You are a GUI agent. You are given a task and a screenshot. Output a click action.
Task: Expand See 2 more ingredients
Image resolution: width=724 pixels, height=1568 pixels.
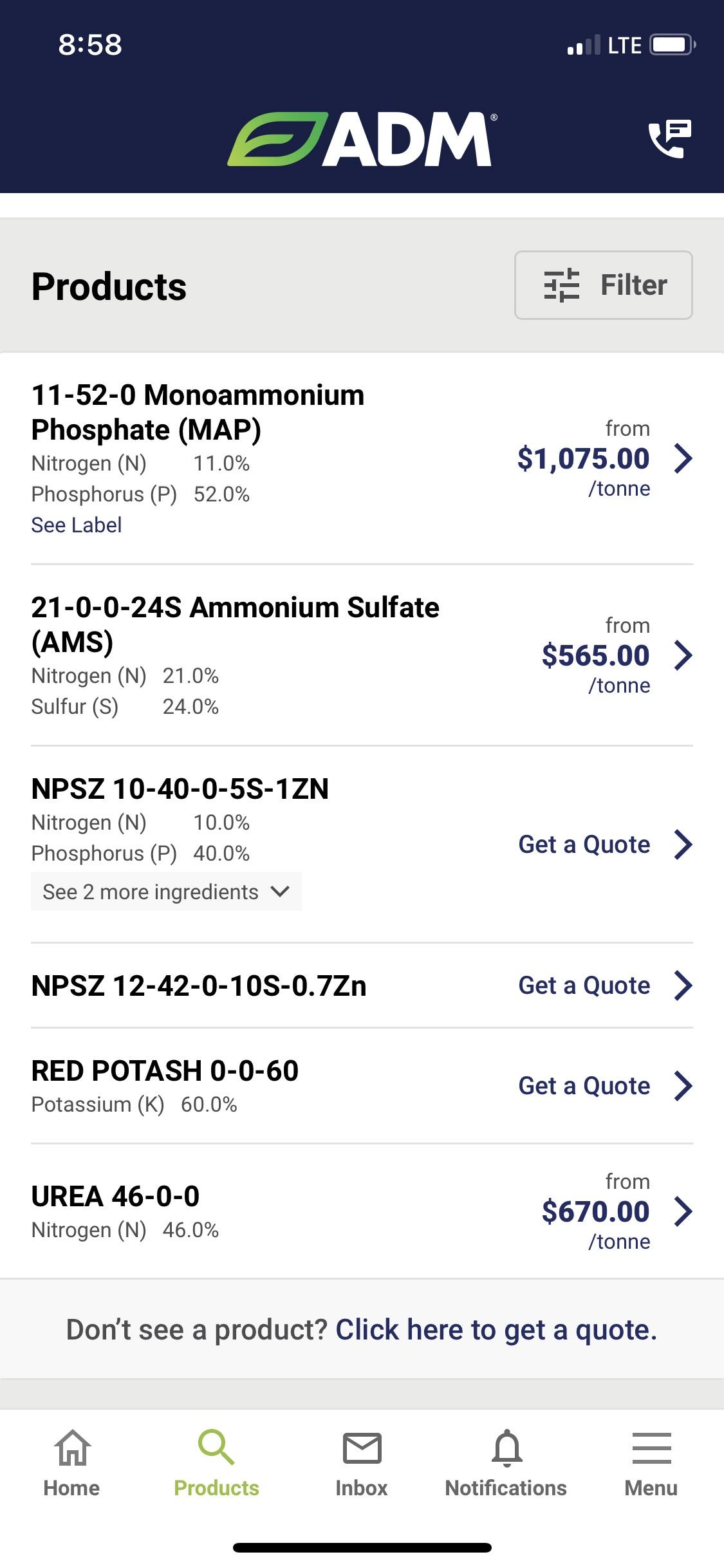(x=166, y=891)
